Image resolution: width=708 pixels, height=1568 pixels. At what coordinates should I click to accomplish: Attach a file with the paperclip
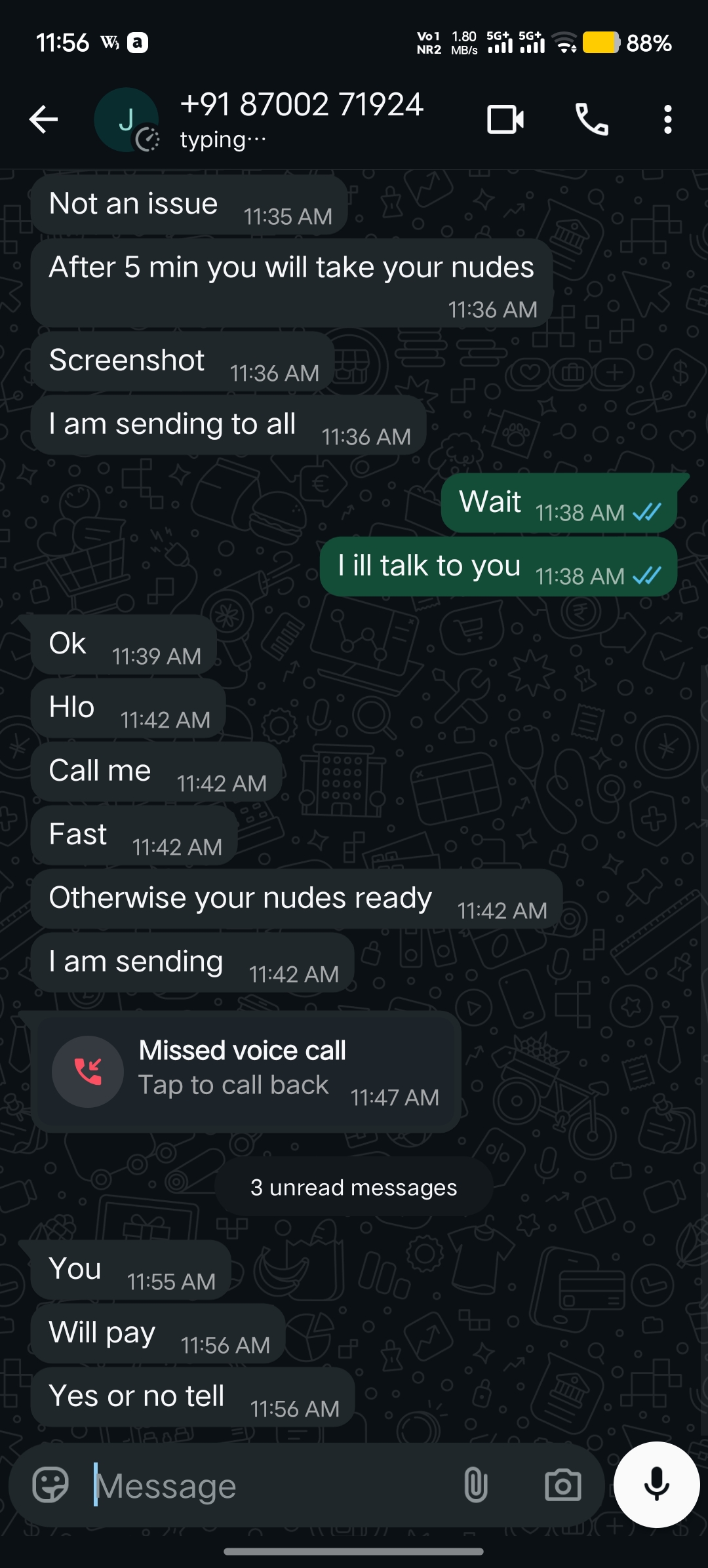click(475, 1485)
